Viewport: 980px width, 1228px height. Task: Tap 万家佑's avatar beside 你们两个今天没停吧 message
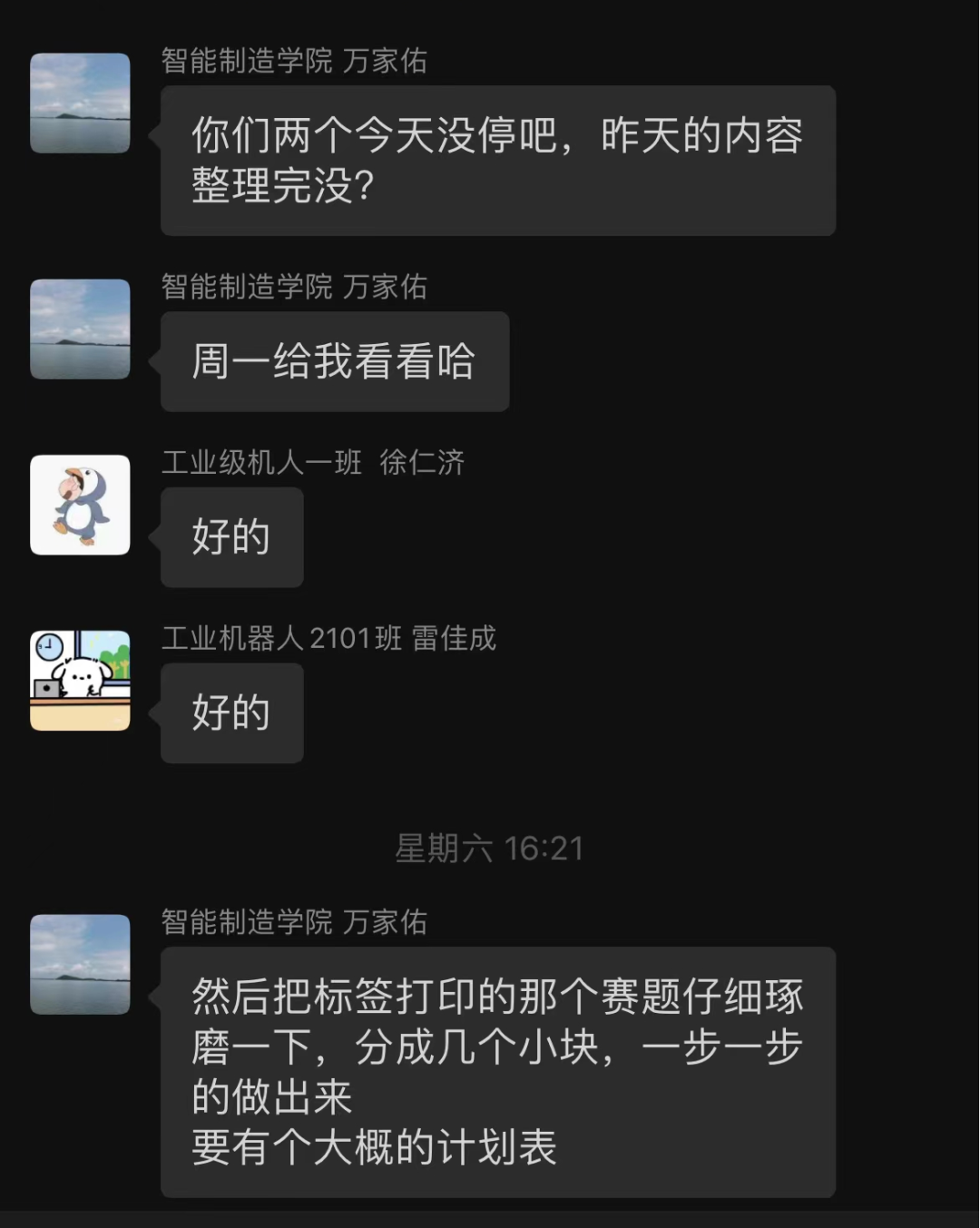pos(80,103)
